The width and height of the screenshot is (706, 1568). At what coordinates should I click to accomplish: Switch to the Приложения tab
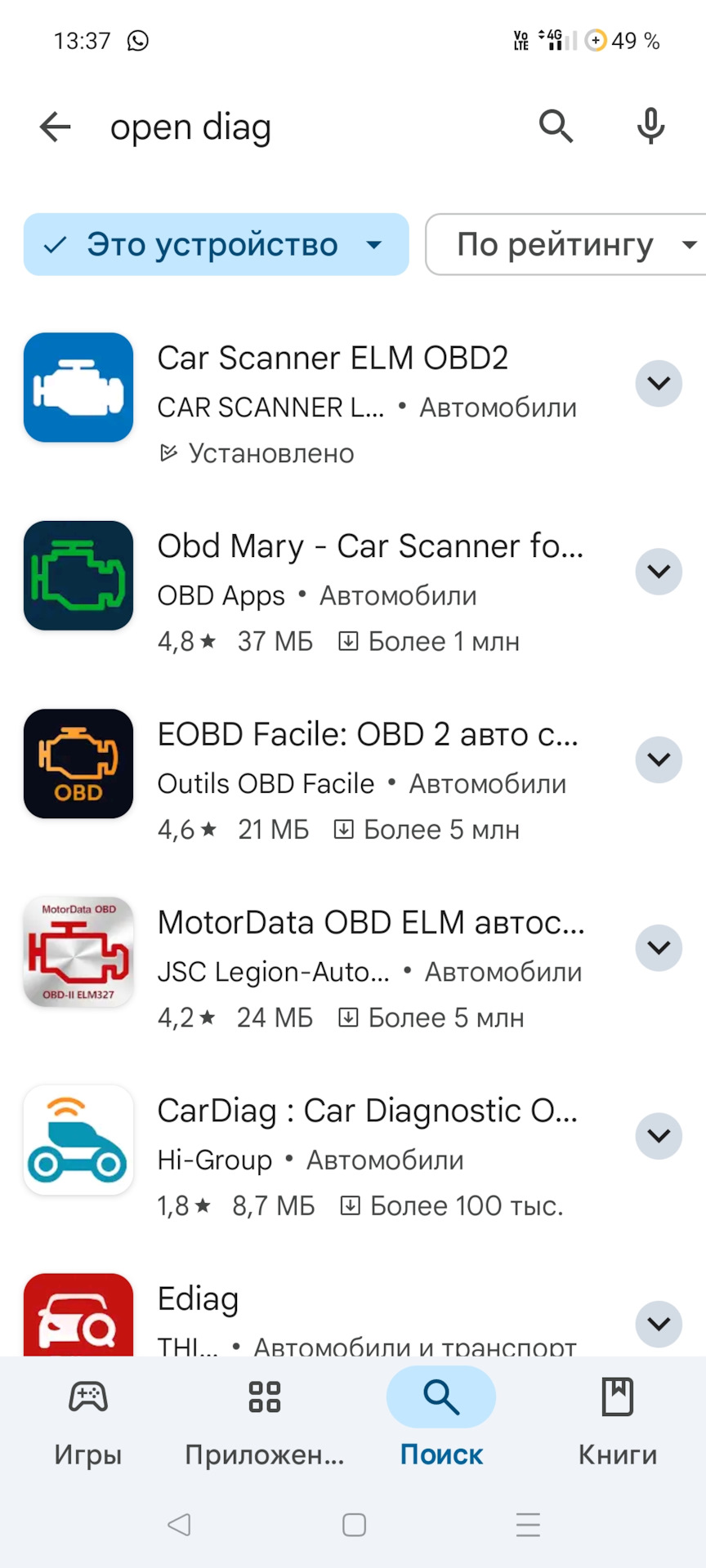click(x=265, y=1420)
